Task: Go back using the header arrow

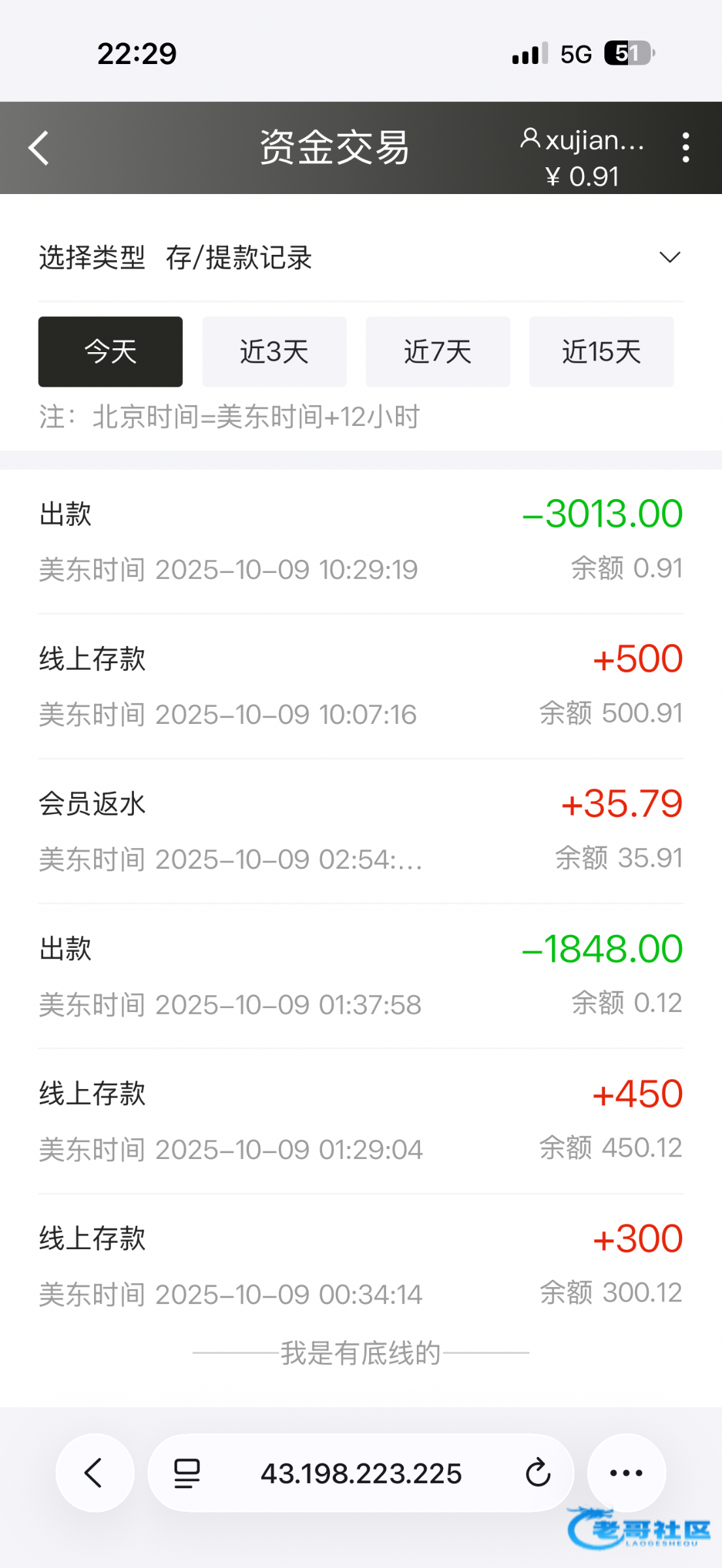Action: click(x=39, y=148)
